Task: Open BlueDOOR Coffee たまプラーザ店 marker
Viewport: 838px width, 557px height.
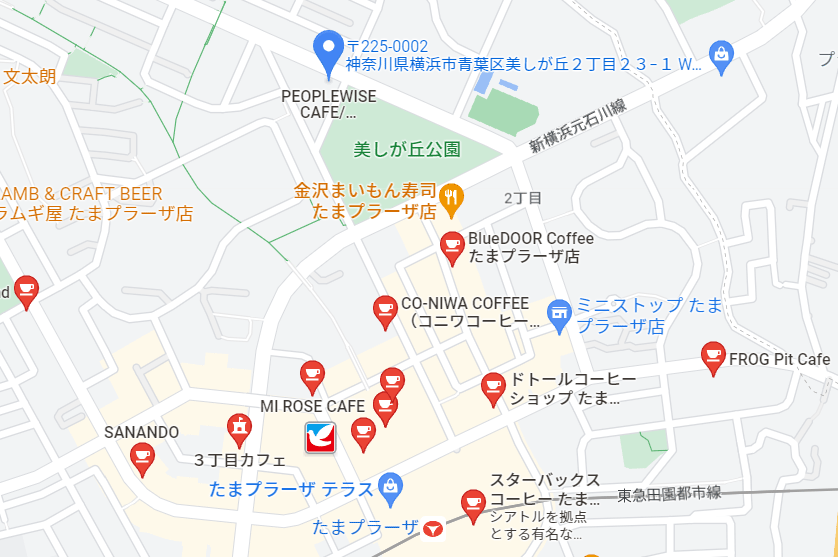Action: [x=452, y=245]
